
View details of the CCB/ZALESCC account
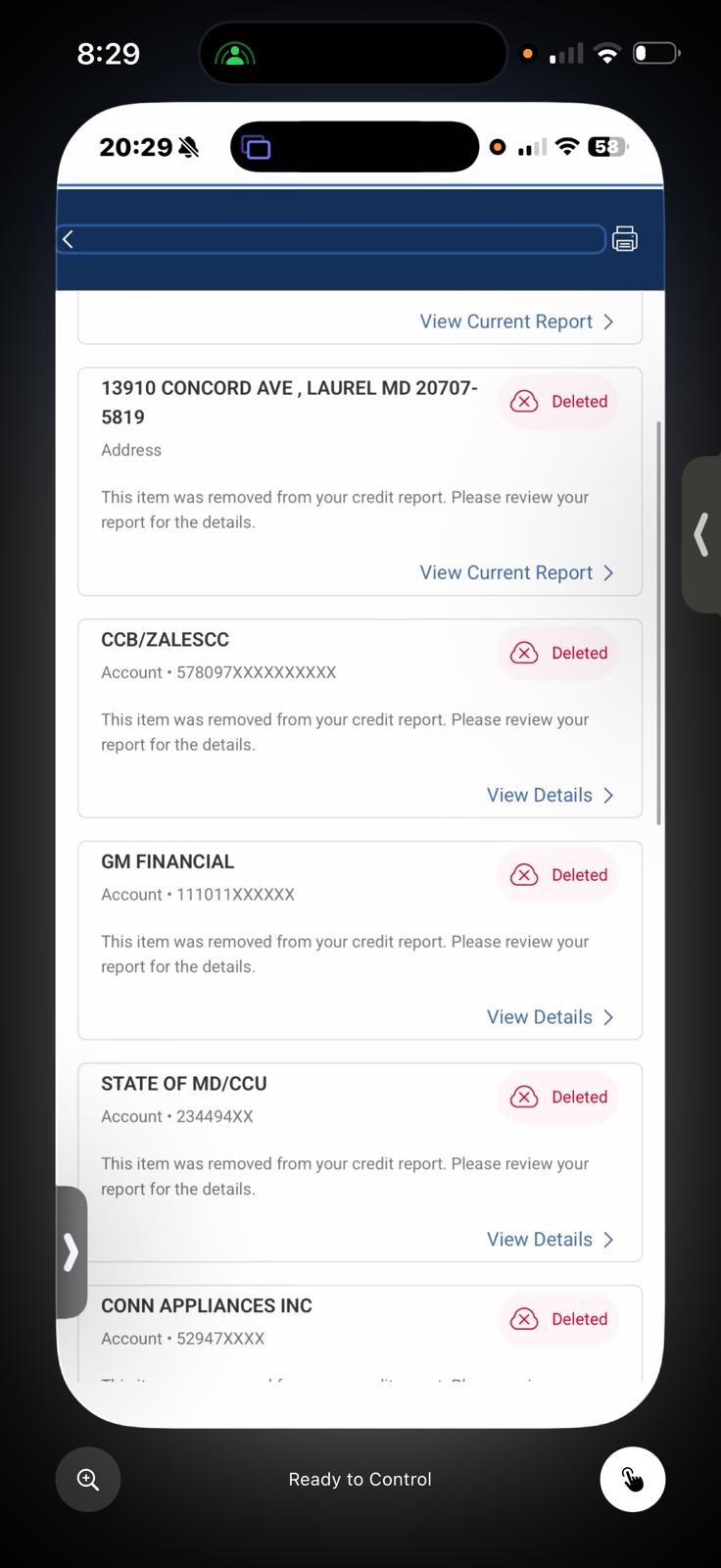coord(550,795)
